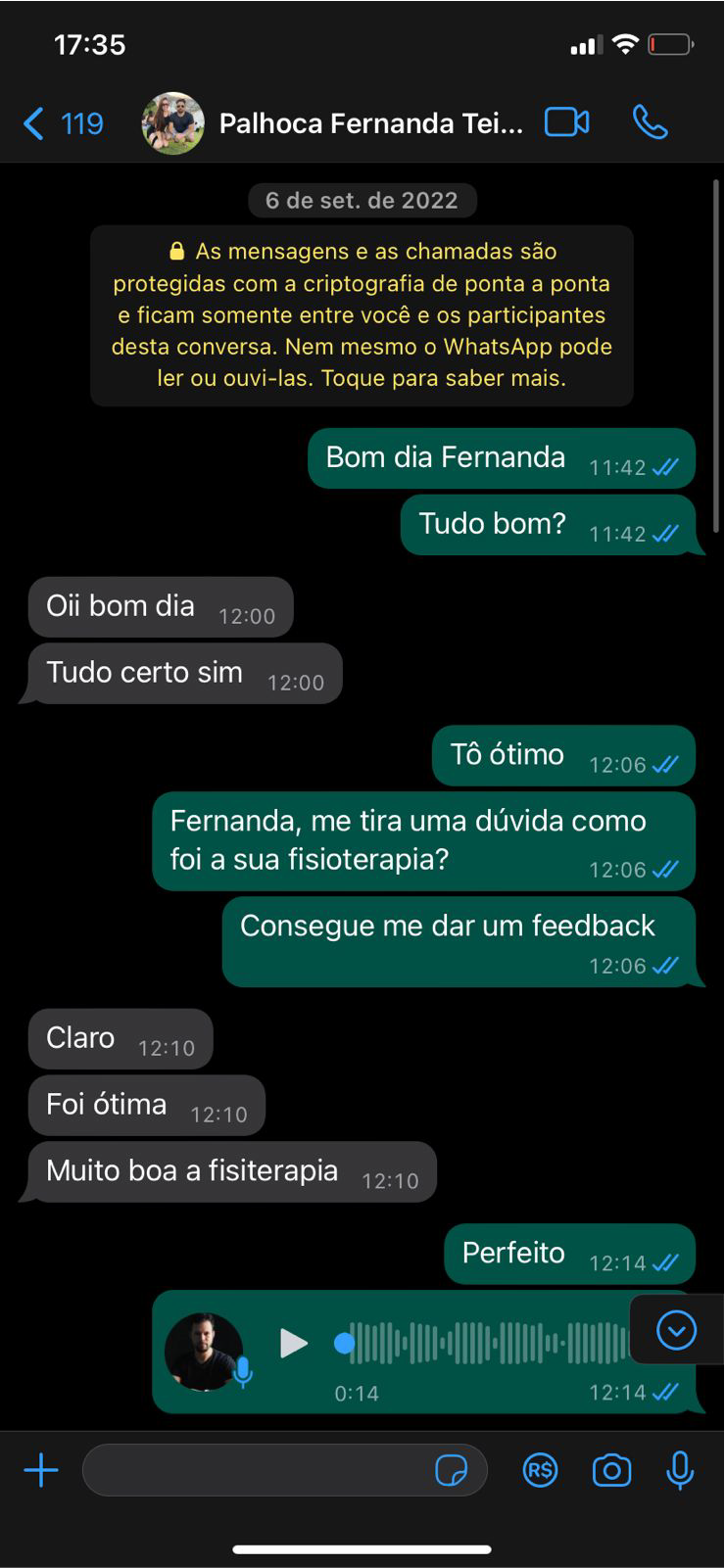This screenshot has width=725, height=1568.
Task: Open the R$ payment option
Action: point(540,1470)
